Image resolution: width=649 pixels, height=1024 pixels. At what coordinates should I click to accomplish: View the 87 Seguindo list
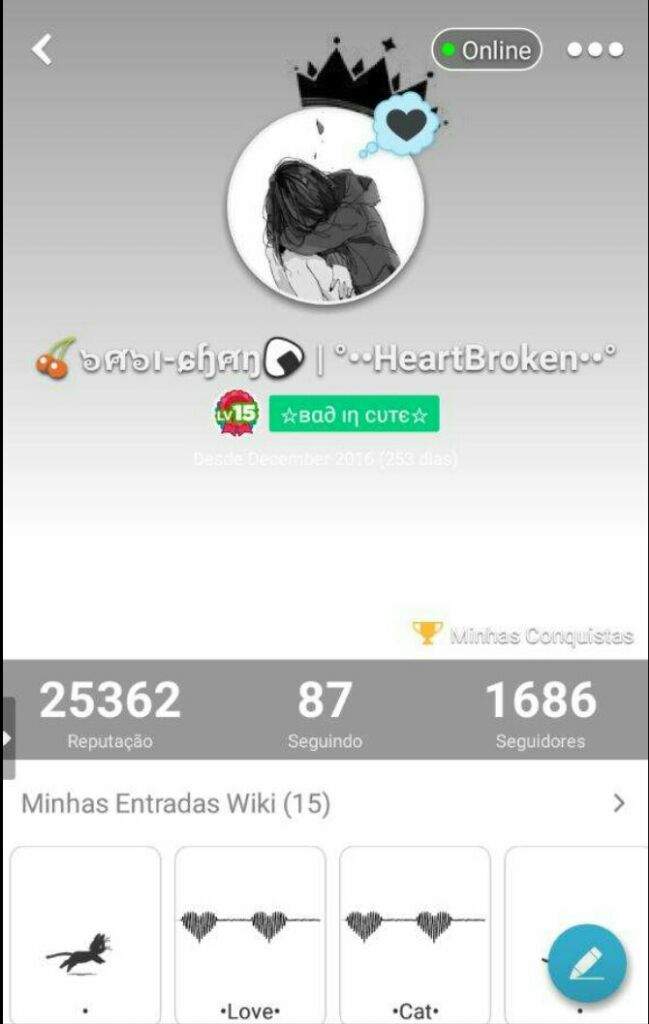[x=324, y=713]
